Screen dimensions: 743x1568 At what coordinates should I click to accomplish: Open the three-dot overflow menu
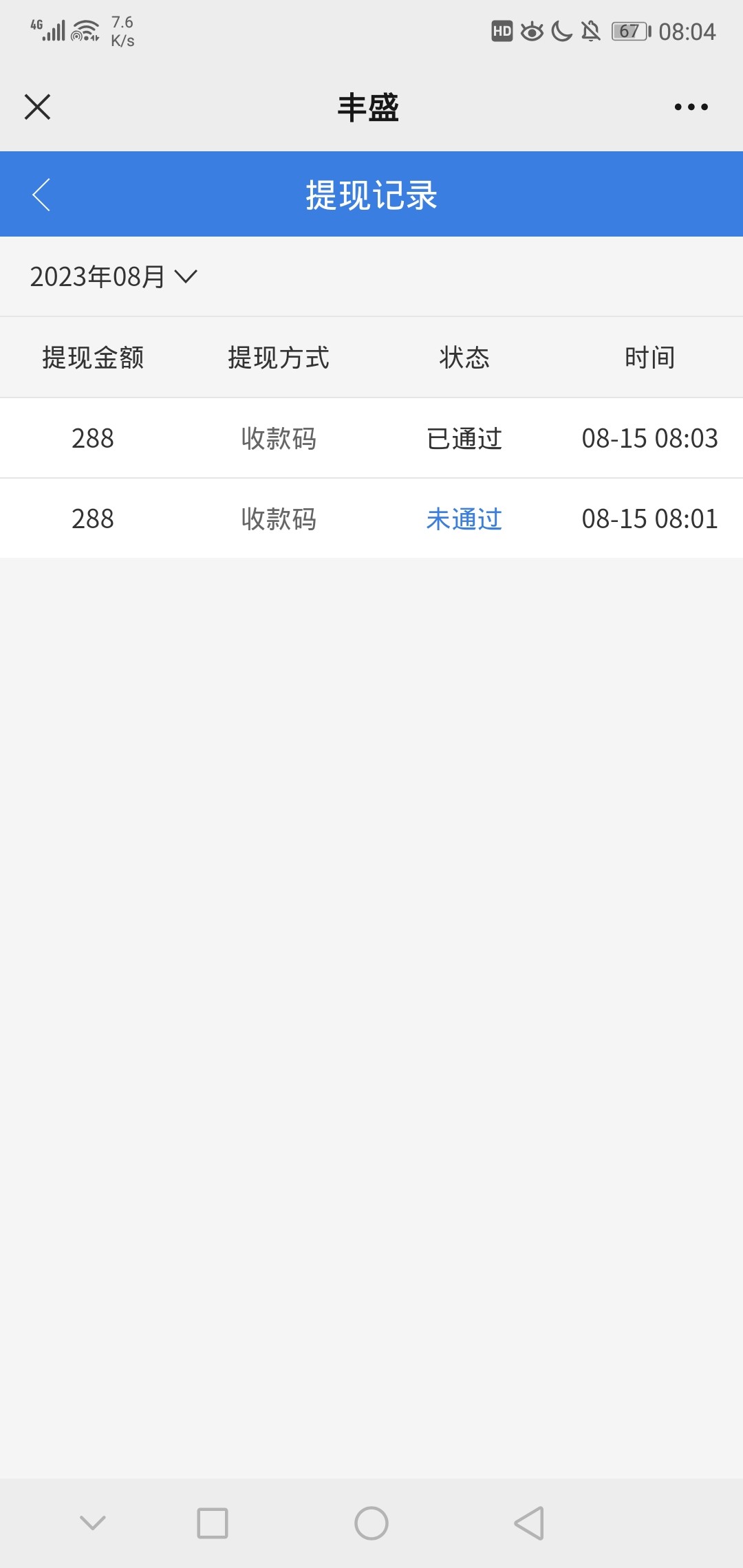pyautogui.click(x=691, y=107)
